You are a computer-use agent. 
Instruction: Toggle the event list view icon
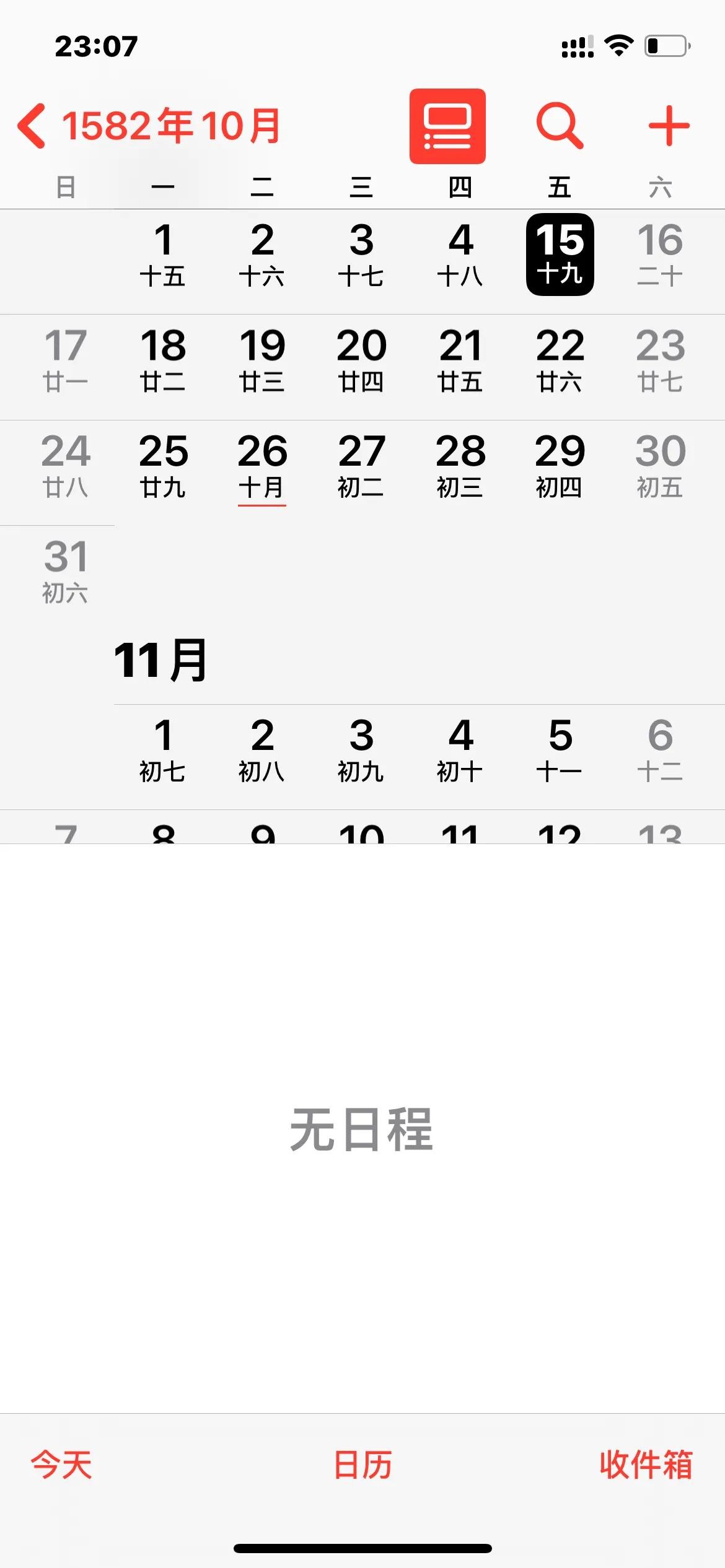pos(447,126)
